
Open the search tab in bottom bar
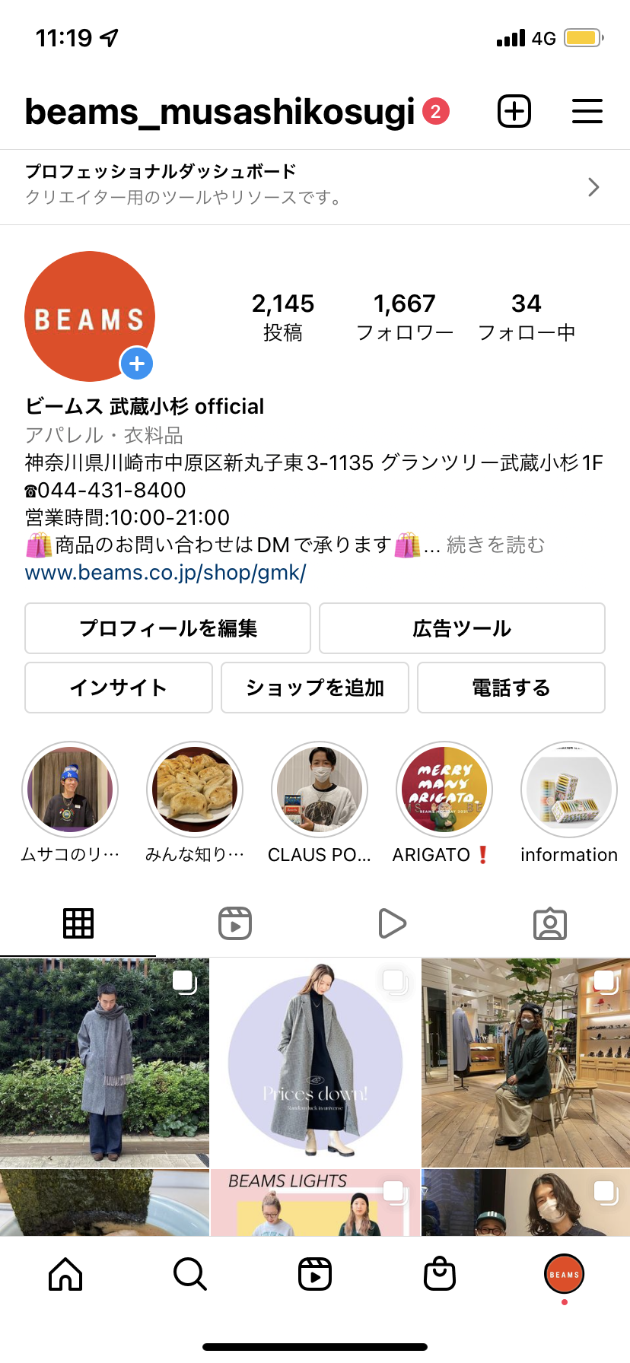[190, 1274]
